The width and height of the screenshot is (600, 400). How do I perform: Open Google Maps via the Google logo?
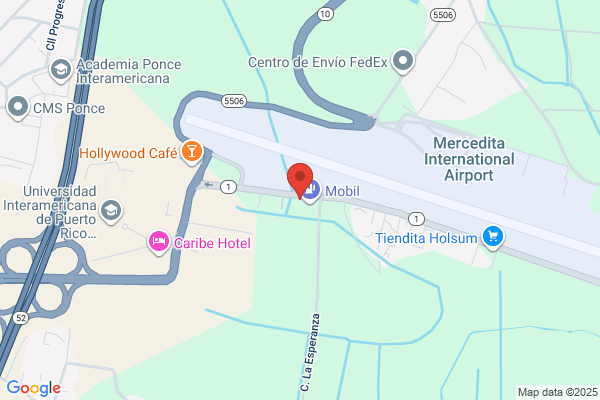click(34, 388)
